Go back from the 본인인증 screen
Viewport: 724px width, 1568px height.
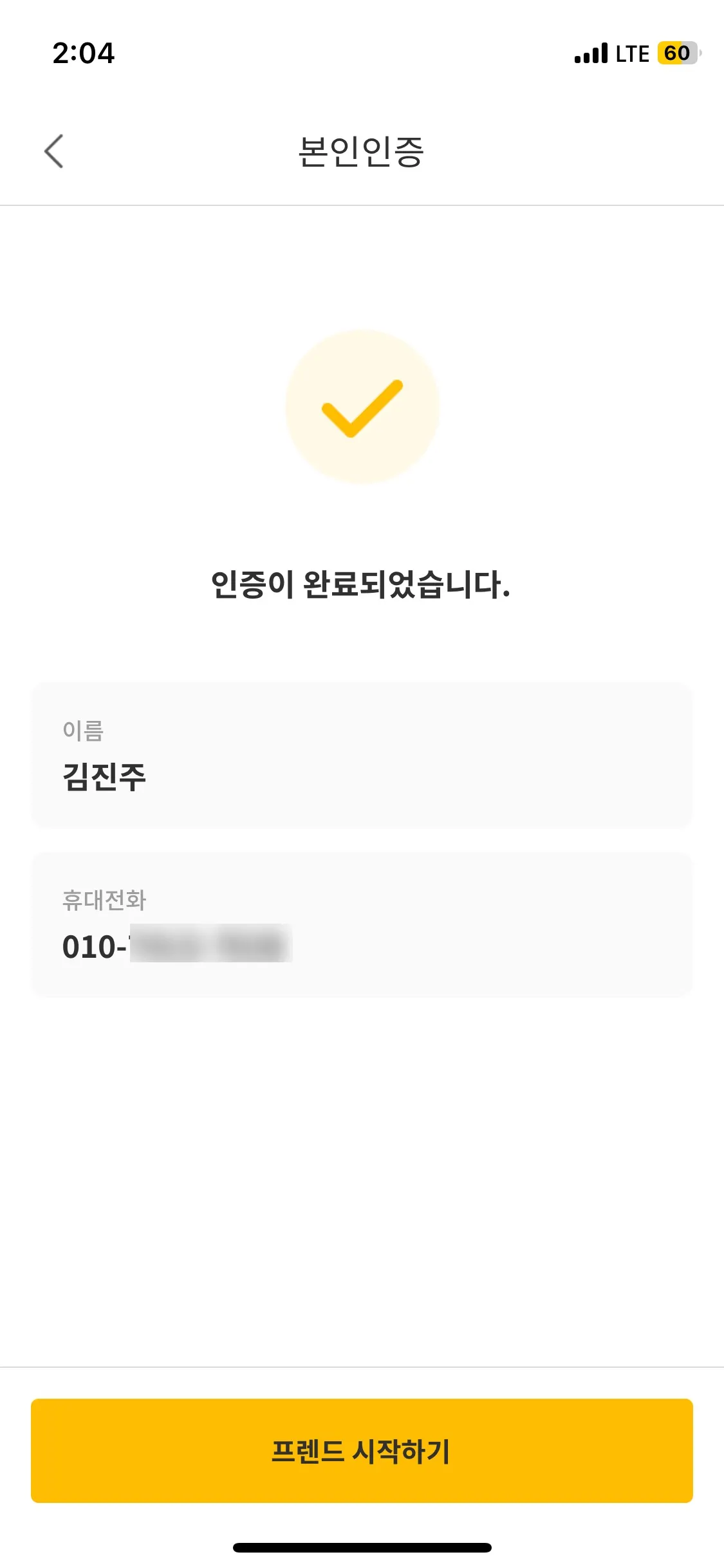coord(54,151)
